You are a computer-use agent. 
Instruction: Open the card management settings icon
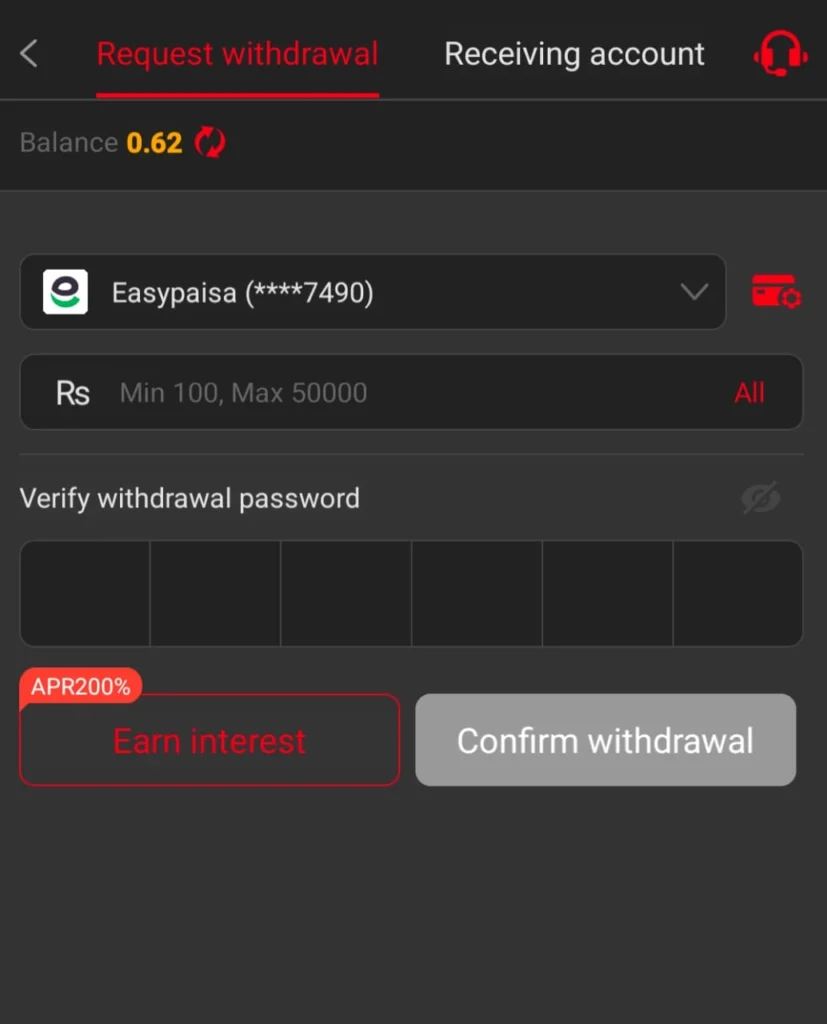click(x=776, y=292)
